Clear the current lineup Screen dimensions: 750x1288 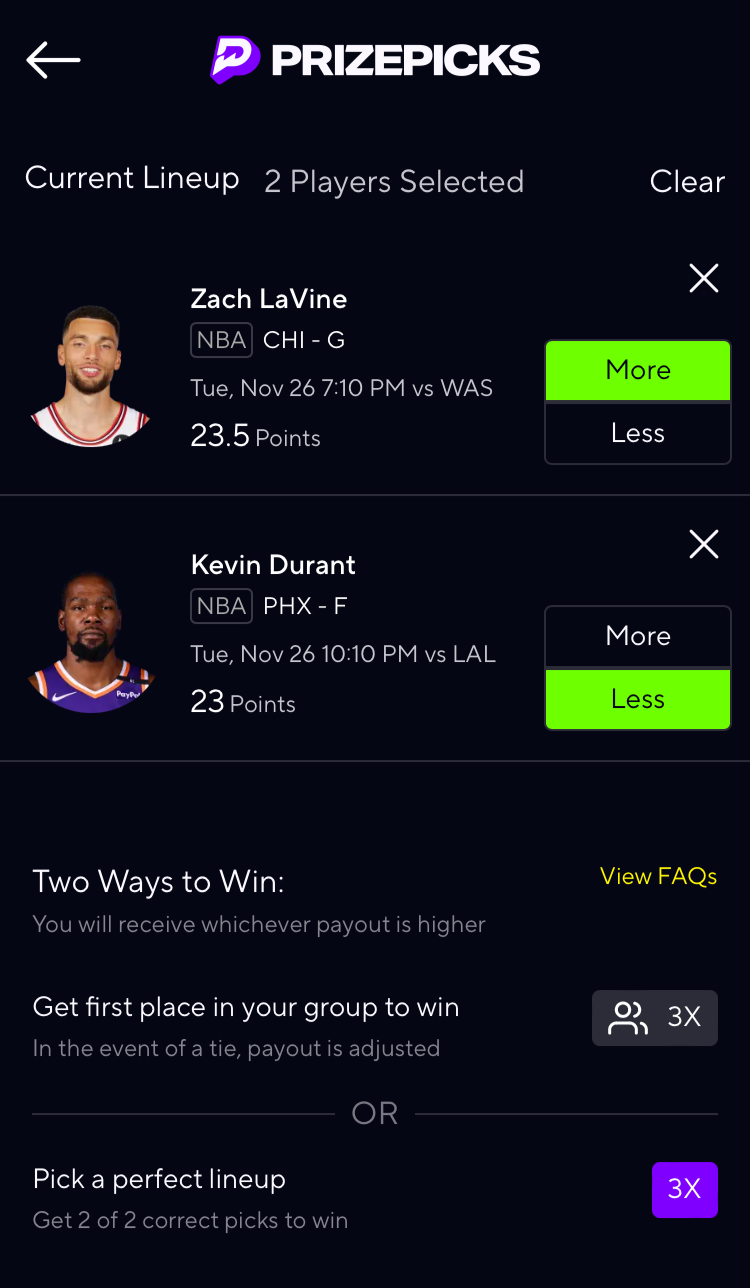tap(687, 181)
